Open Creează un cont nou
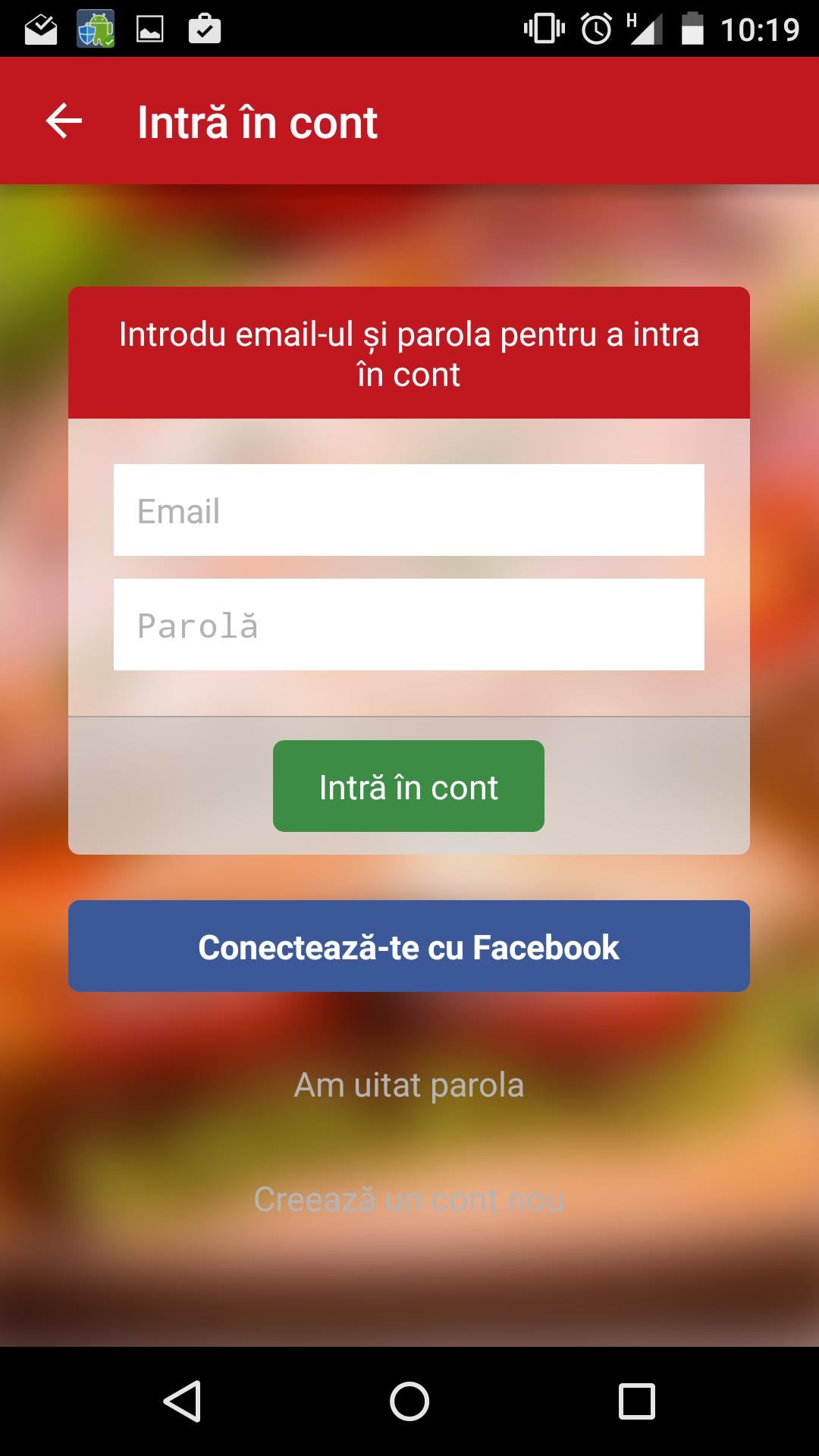The width and height of the screenshot is (819, 1456). [409, 1199]
